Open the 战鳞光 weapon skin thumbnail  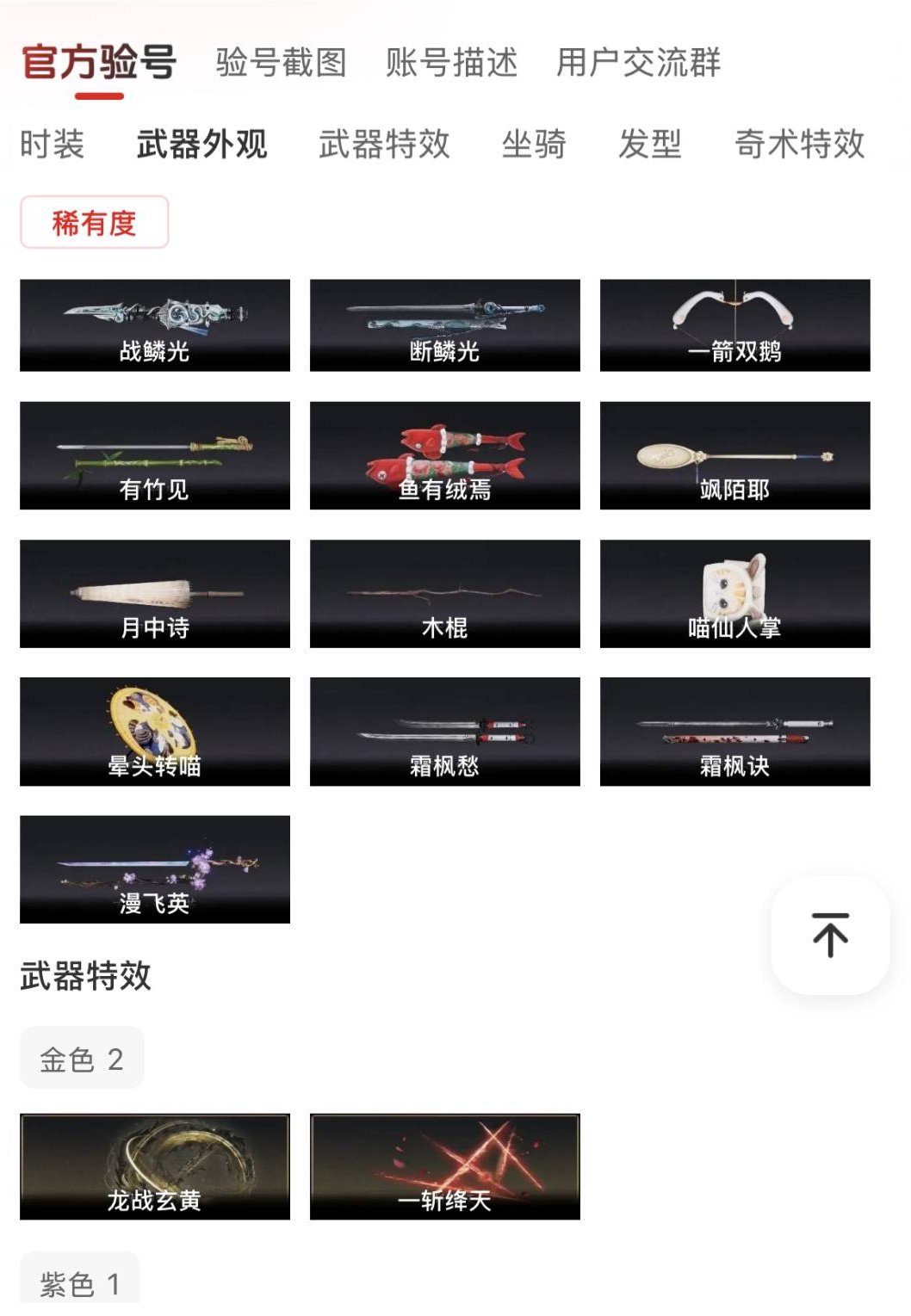[x=155, y=325]
